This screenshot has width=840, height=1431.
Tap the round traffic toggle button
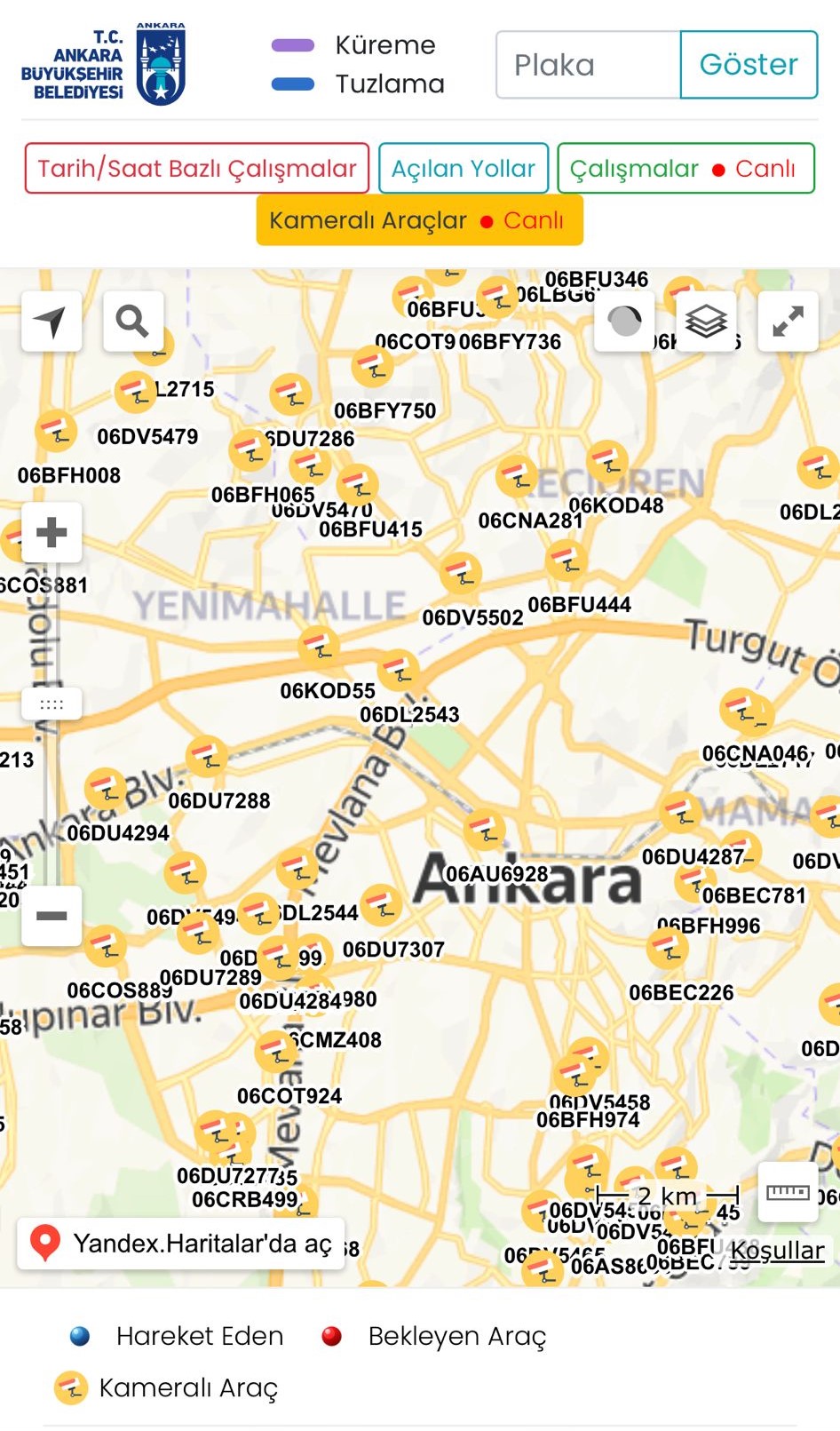[624, 321]
